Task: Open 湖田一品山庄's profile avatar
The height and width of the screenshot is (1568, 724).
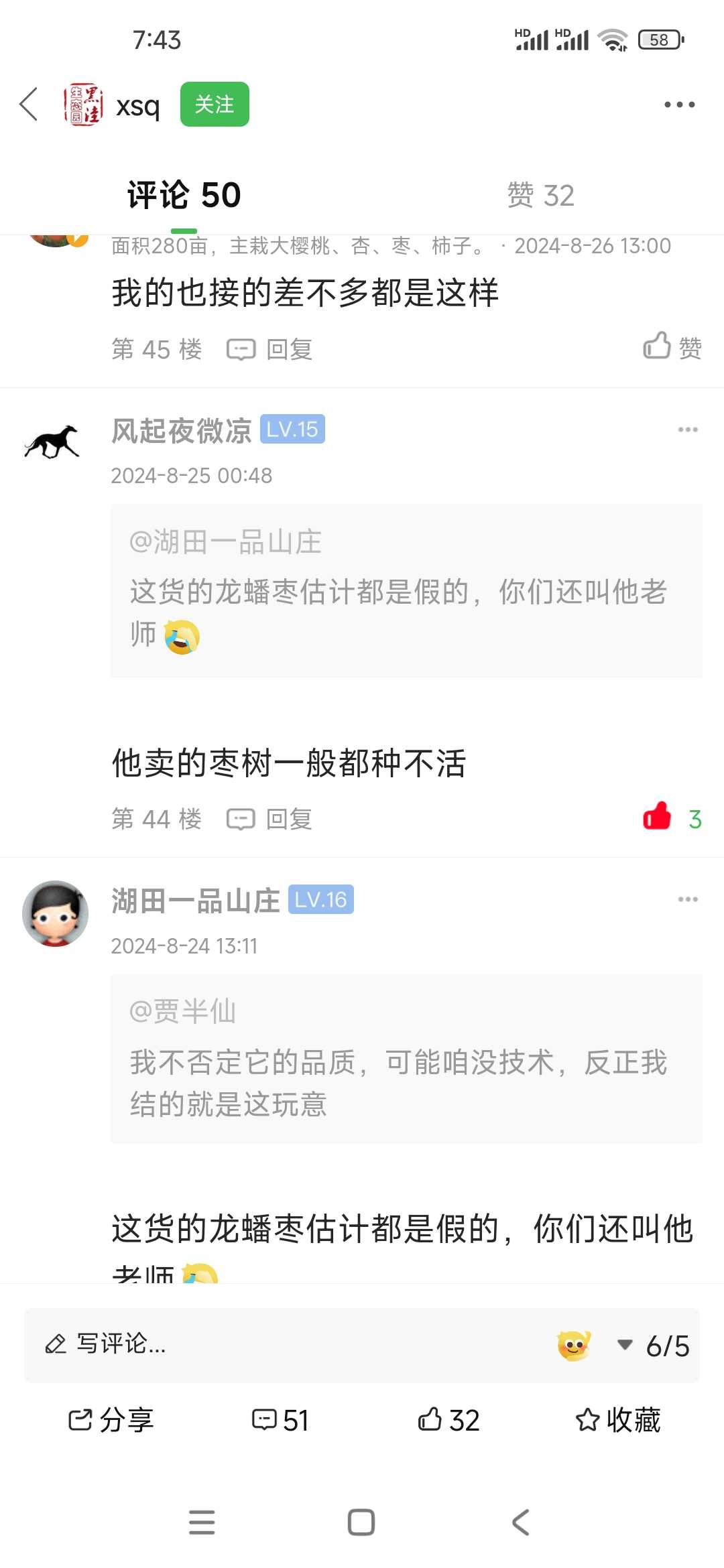Action: 55,913
